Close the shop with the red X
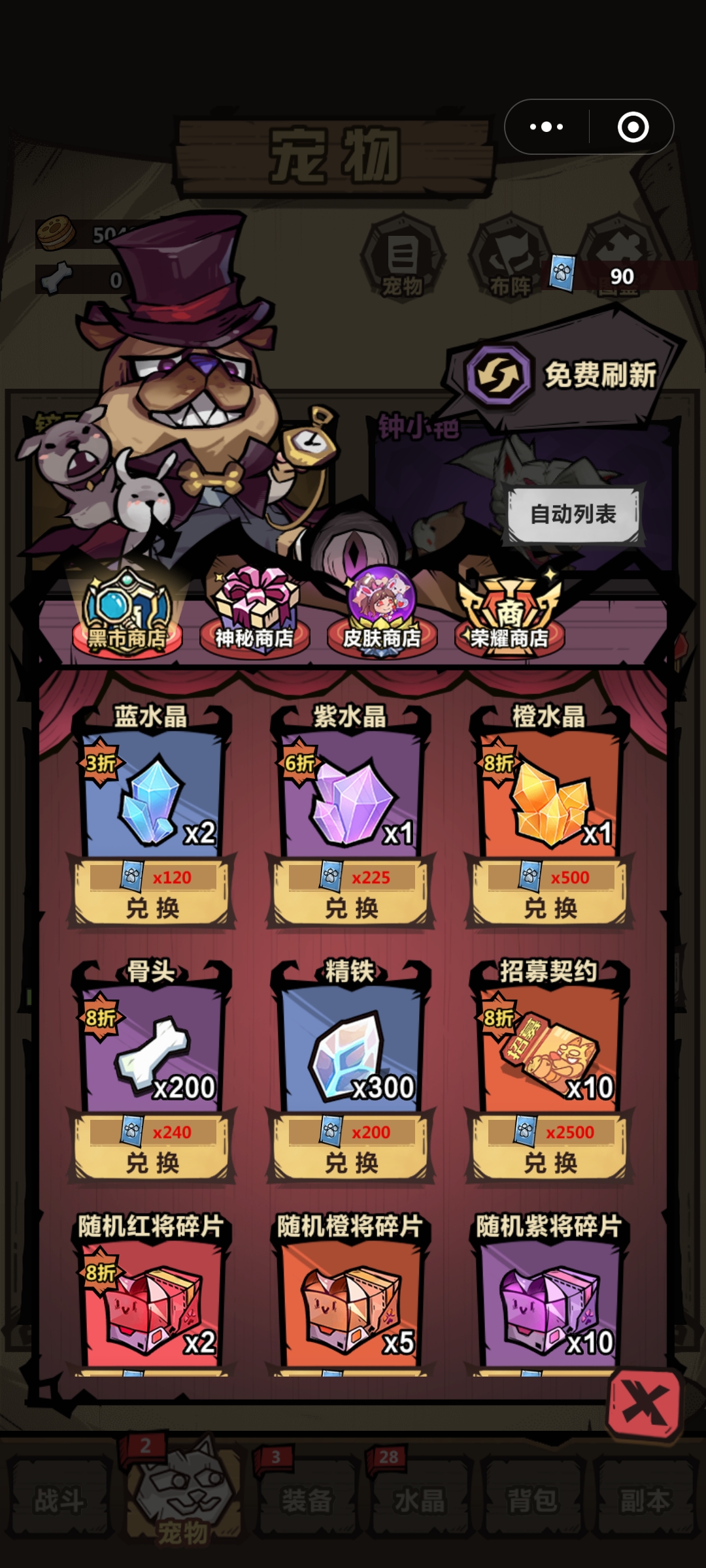Viewport: 706px width, 1568px height. [645, 1403]
